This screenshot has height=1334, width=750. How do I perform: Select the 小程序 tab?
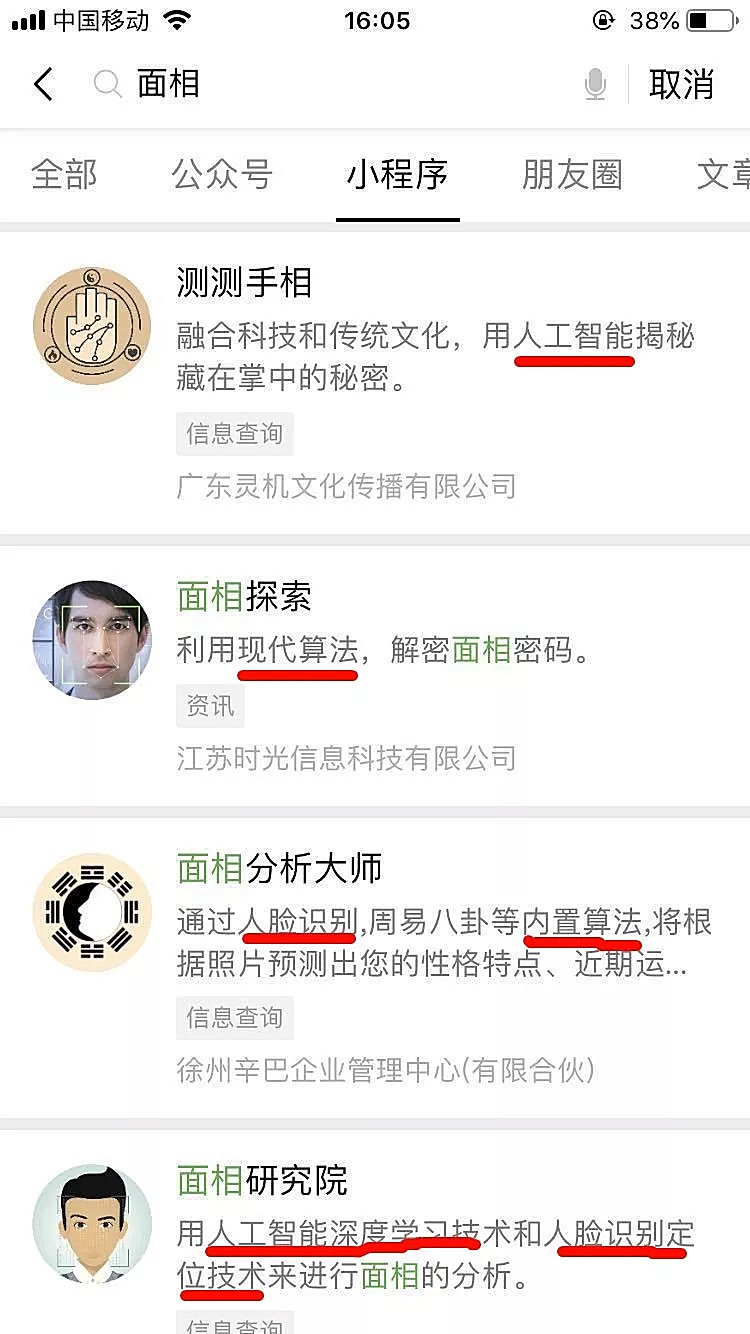click(397, 175)
